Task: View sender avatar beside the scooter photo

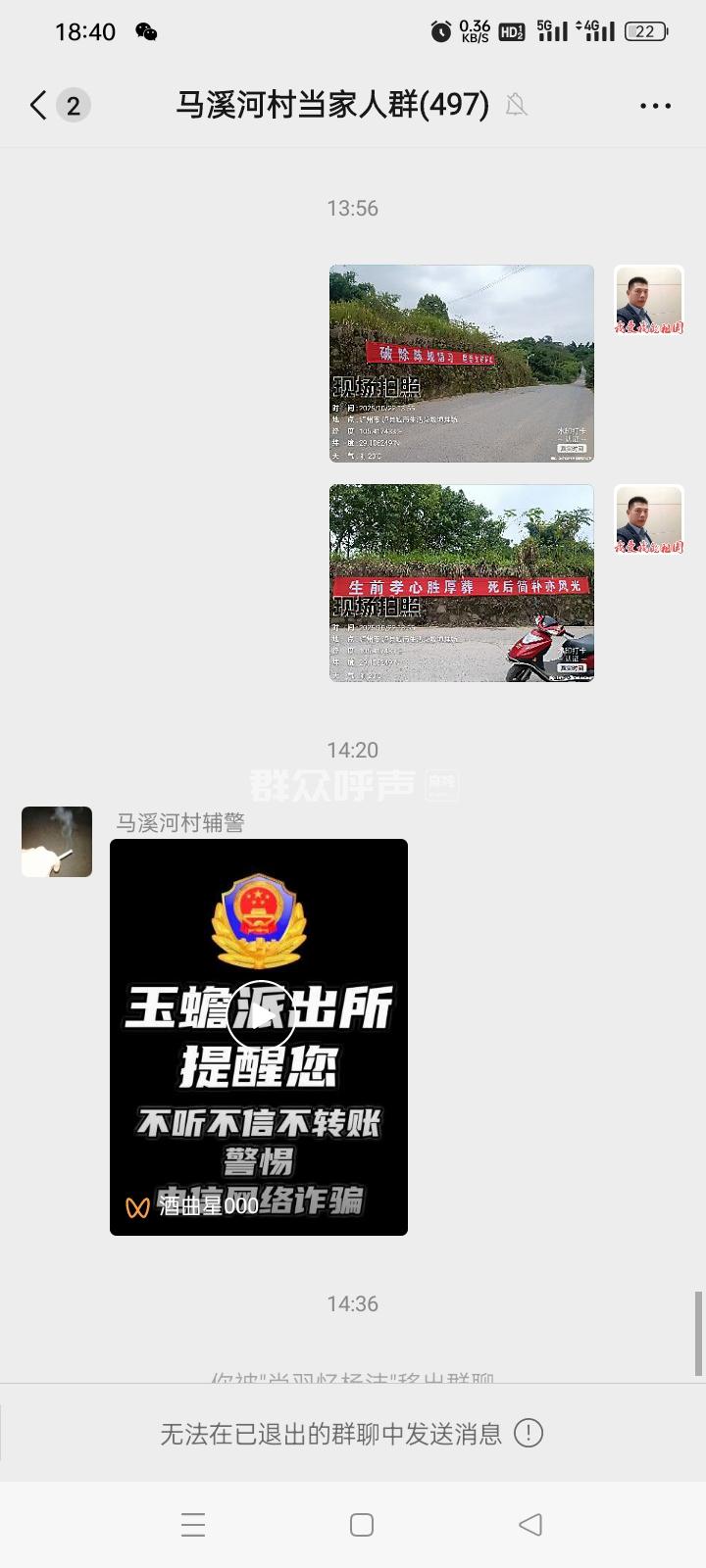Action: [648, 519]
